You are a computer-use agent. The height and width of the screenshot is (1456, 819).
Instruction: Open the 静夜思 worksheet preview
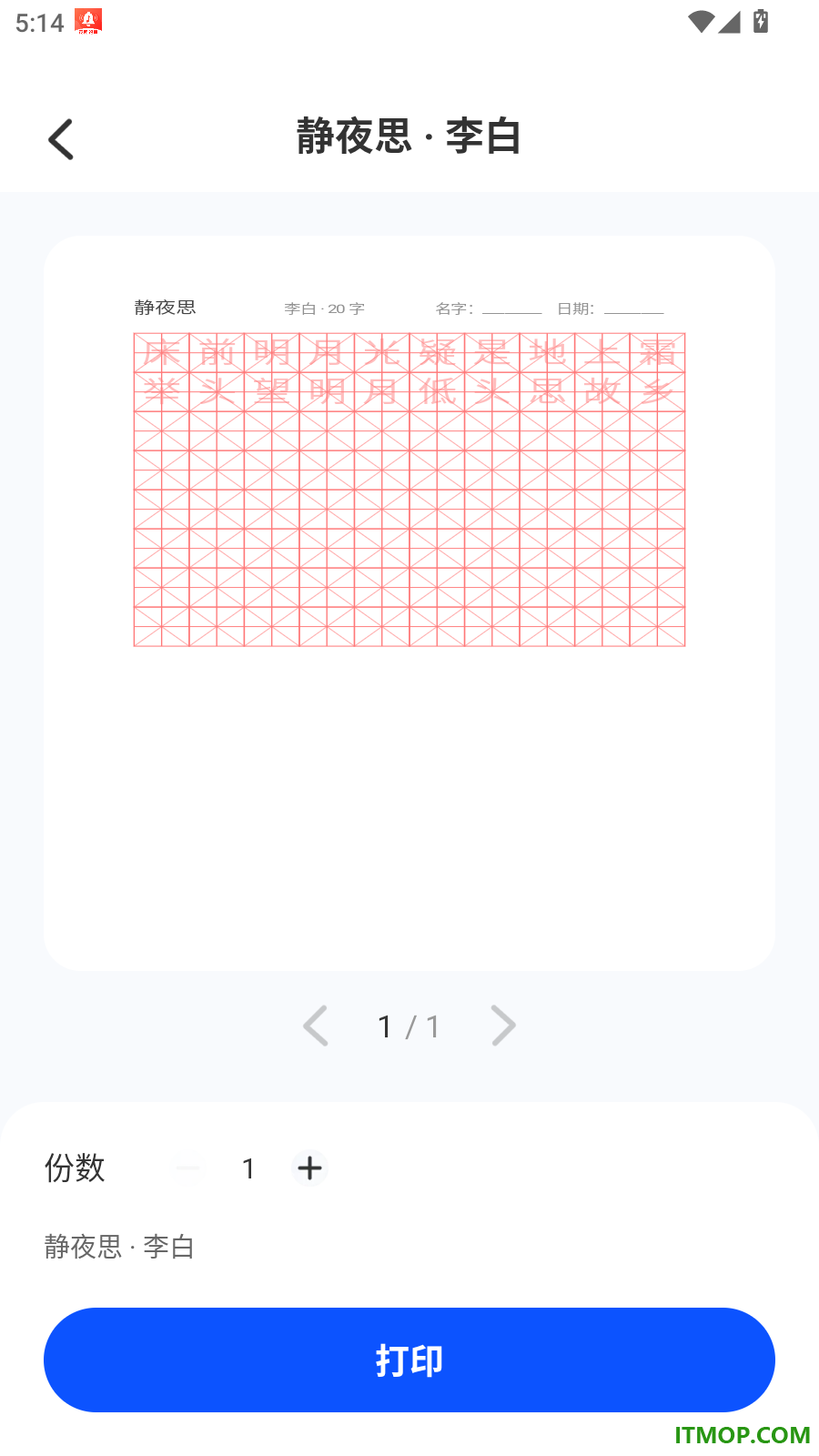(409, 602)
